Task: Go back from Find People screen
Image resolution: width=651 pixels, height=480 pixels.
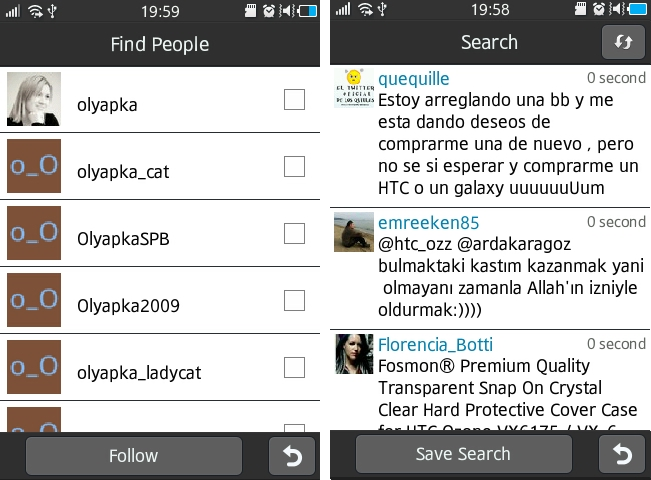Action: [292, 455]
